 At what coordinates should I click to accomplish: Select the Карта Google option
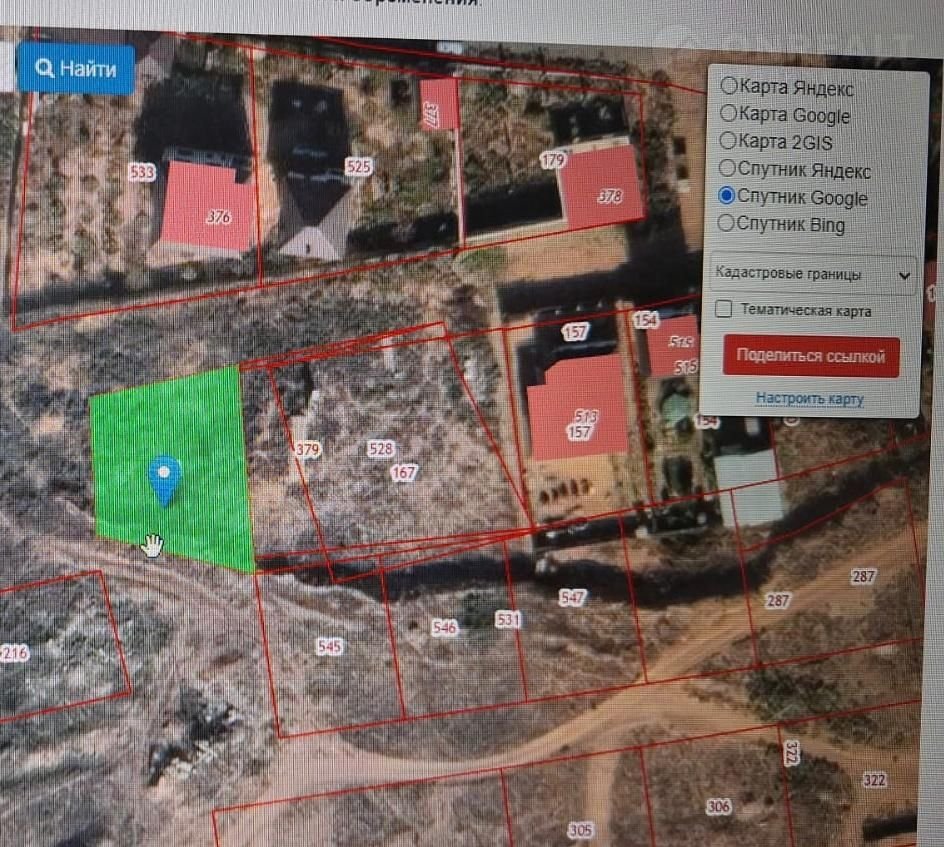tap(729, 114)
